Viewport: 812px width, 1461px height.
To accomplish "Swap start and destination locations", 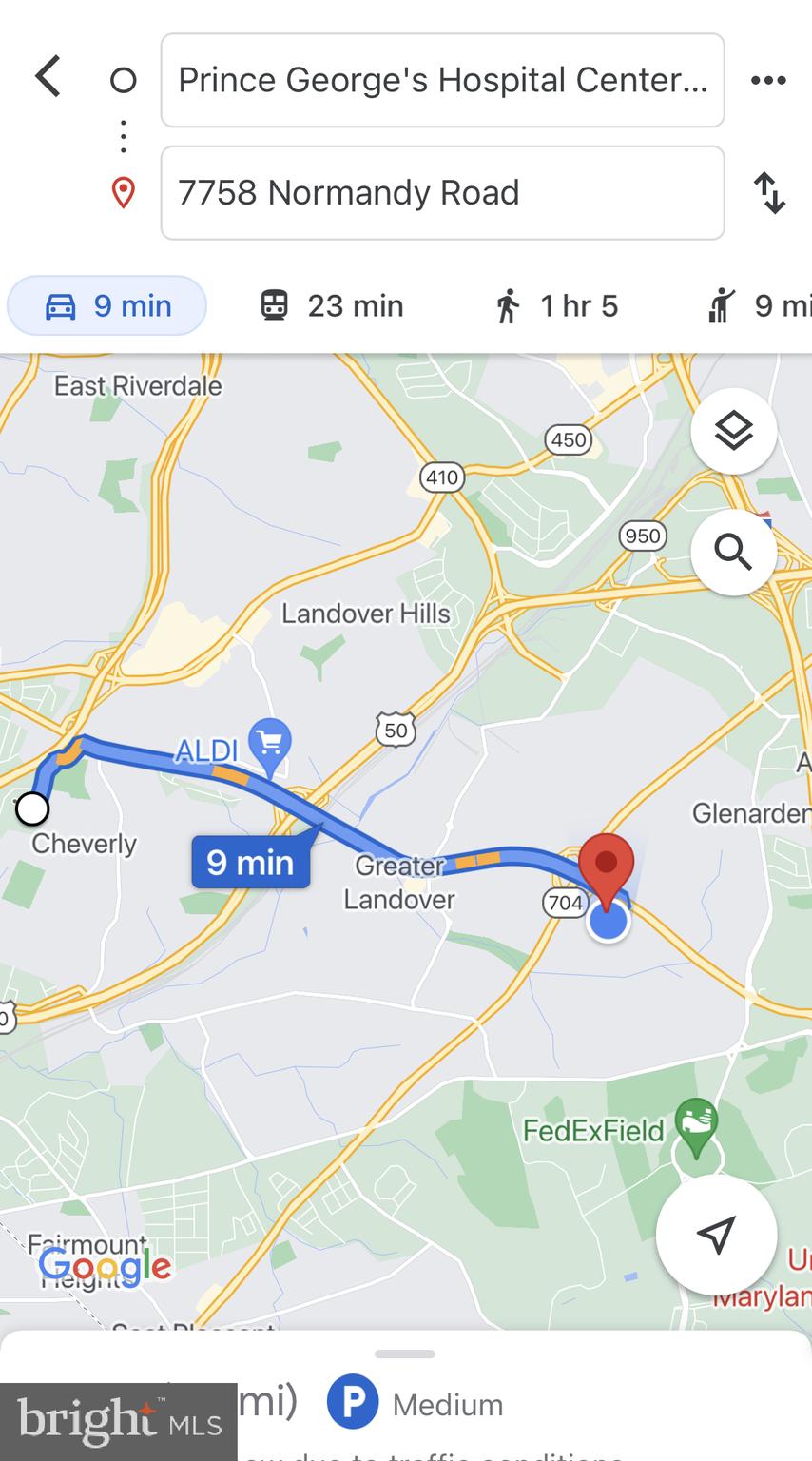I will tap(769, 192).
